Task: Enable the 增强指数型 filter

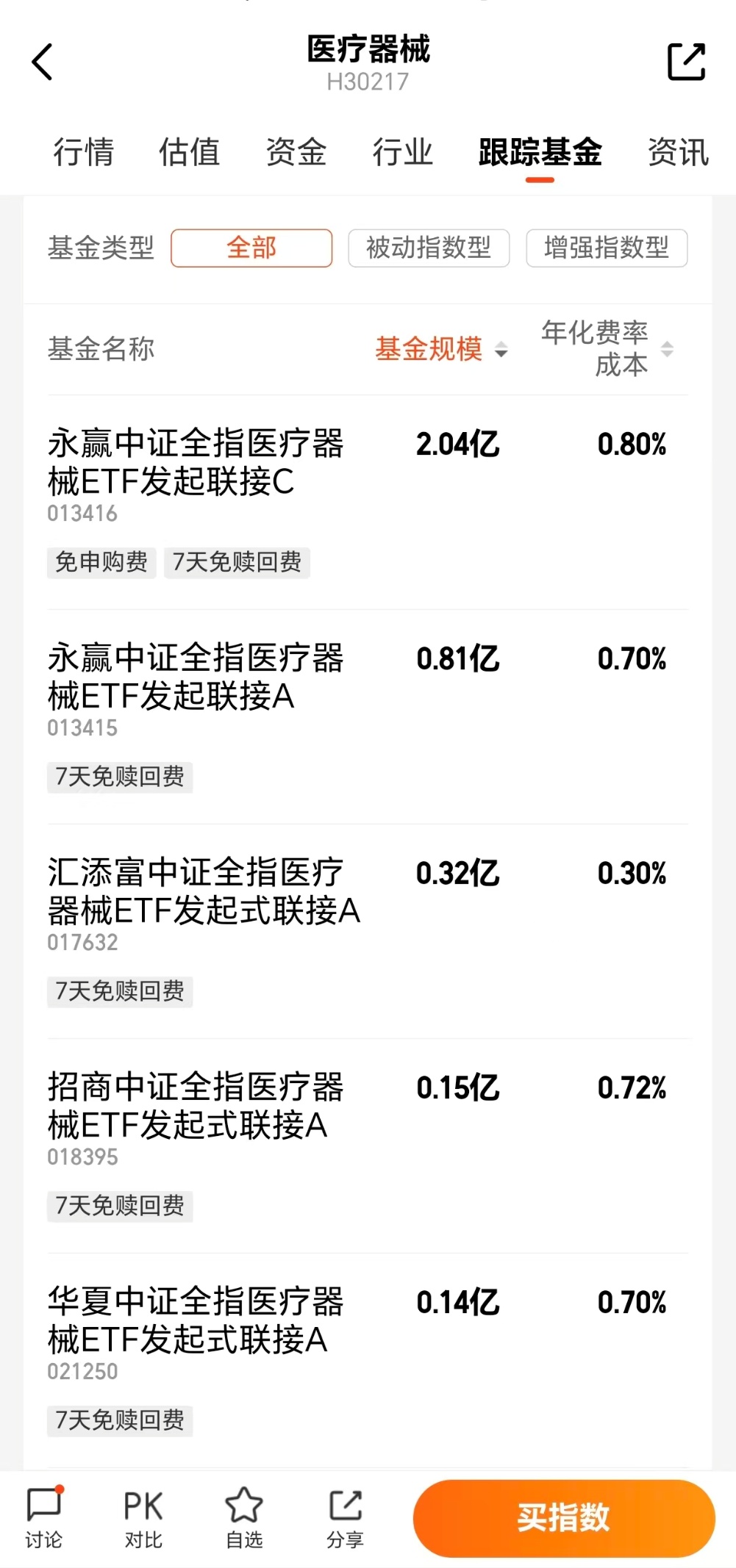Action: coord(607,248)
